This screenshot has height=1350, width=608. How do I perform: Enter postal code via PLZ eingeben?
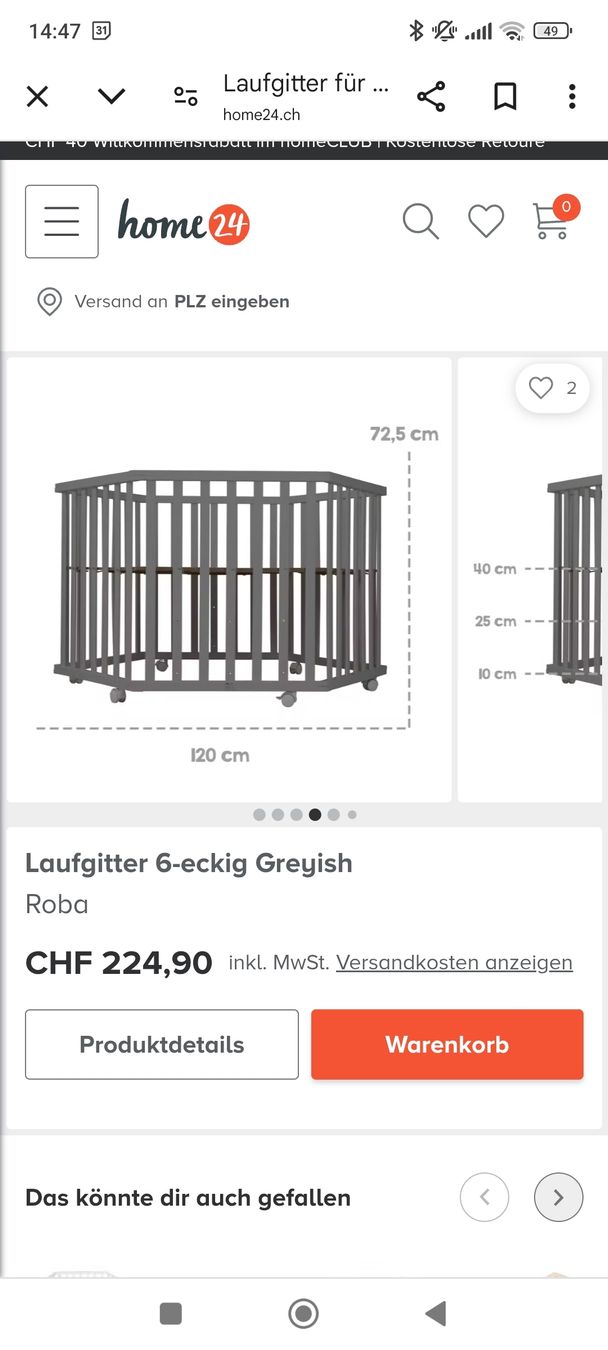pyautogui.click(x=232, y=301)
